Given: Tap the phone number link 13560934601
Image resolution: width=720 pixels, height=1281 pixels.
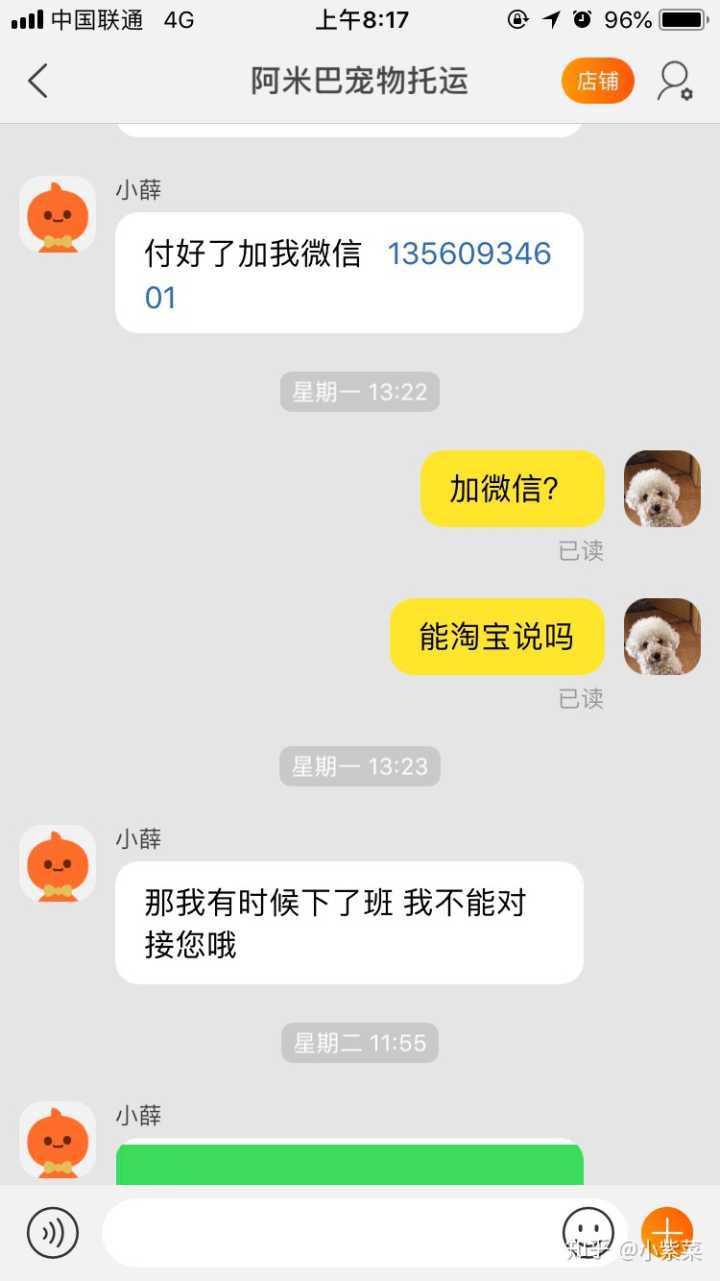Looking at the screenshot, I should [469, 254].
